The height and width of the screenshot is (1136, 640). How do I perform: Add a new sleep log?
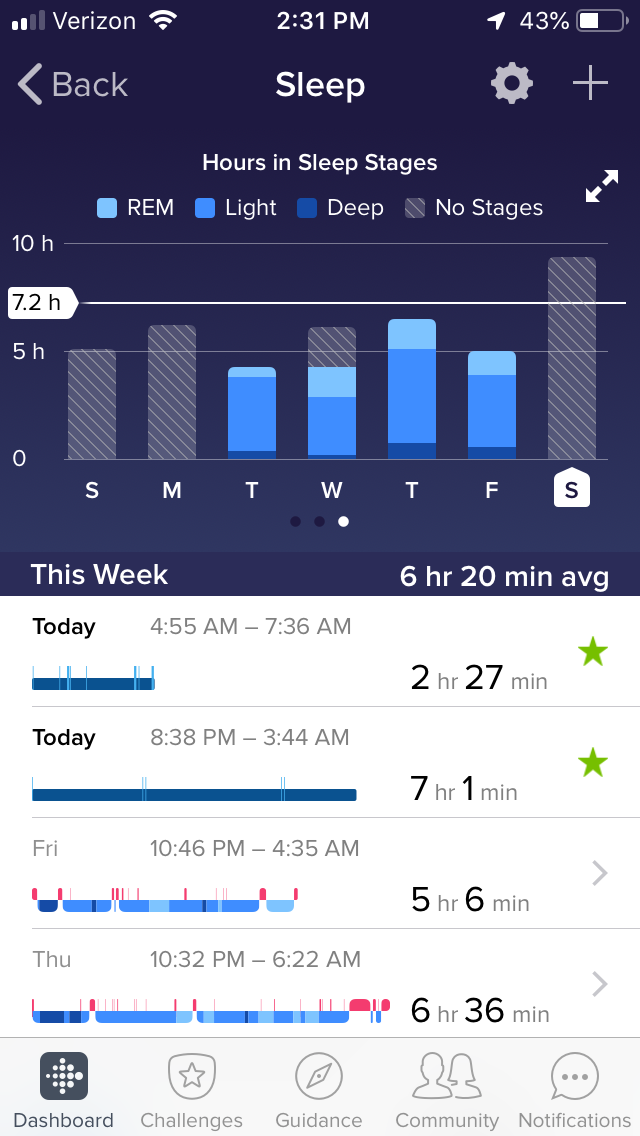[590, 85]
